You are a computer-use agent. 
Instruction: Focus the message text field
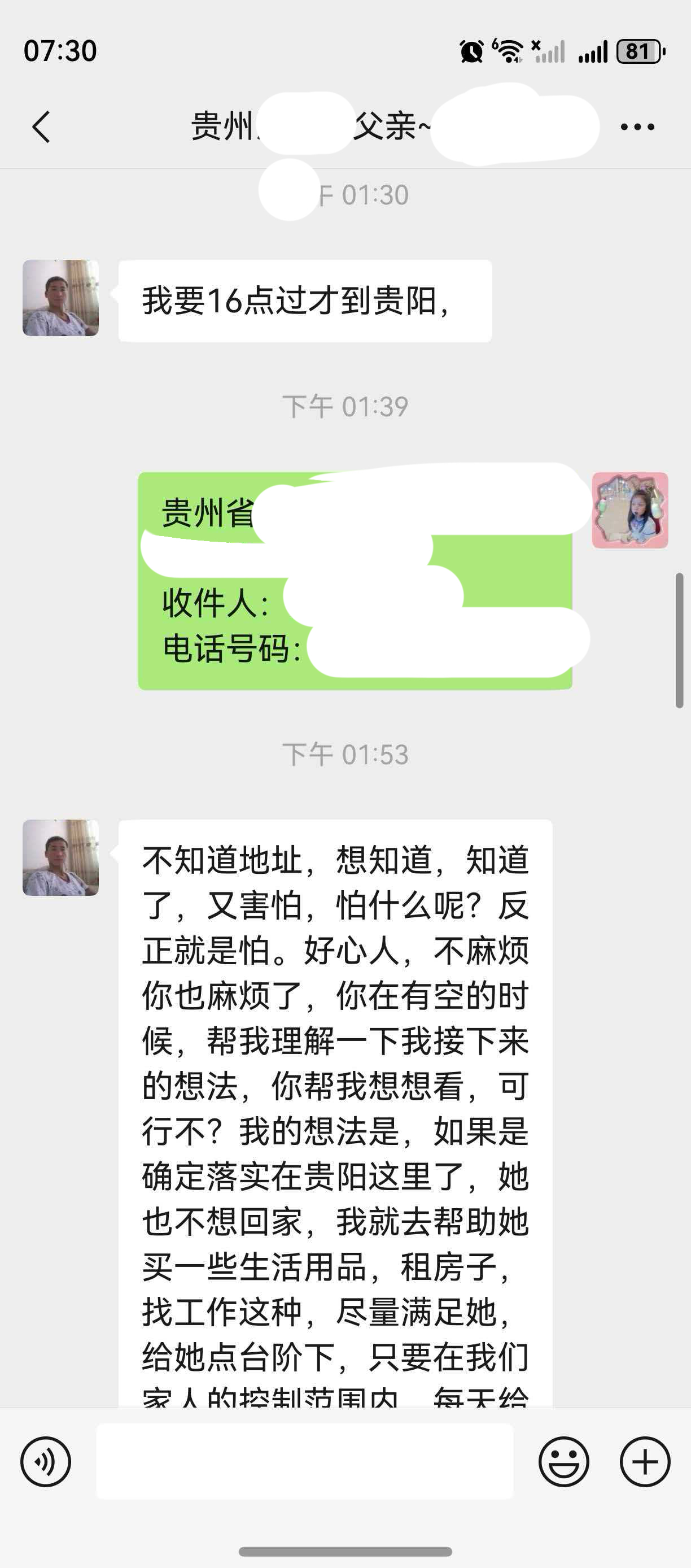click(304, 1461)
